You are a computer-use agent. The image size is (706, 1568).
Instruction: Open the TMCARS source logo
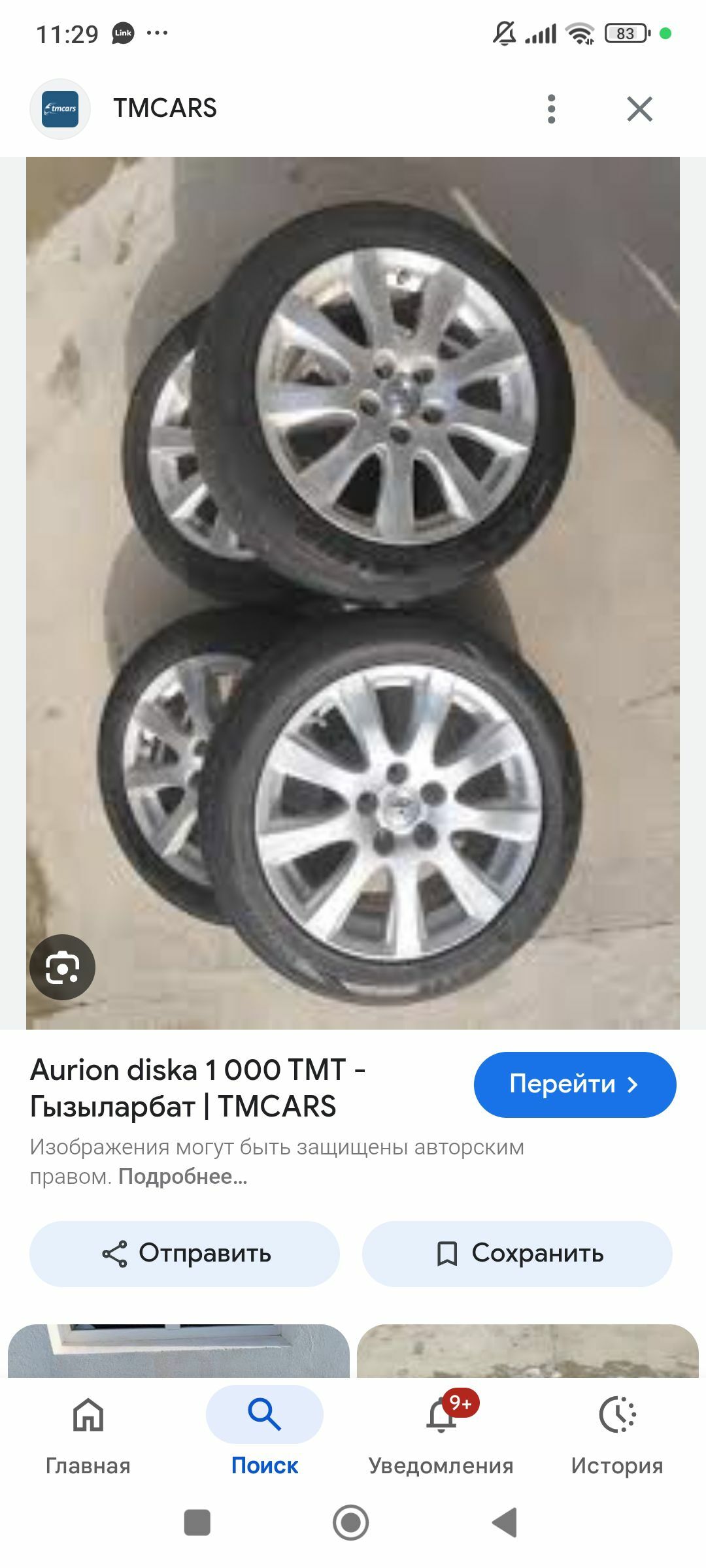(60, 109)
